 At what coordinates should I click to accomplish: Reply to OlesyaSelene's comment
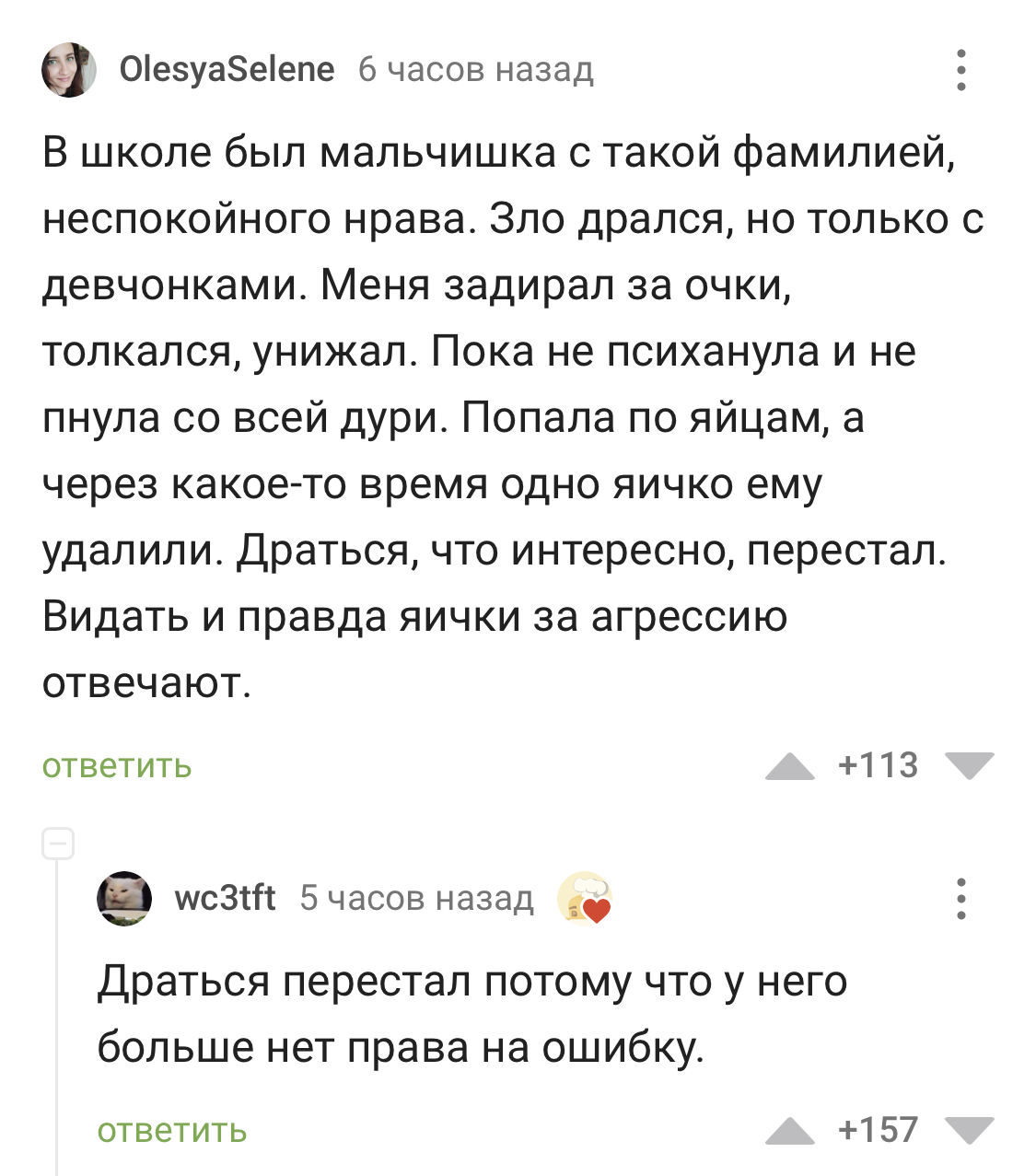coord(117,766)
